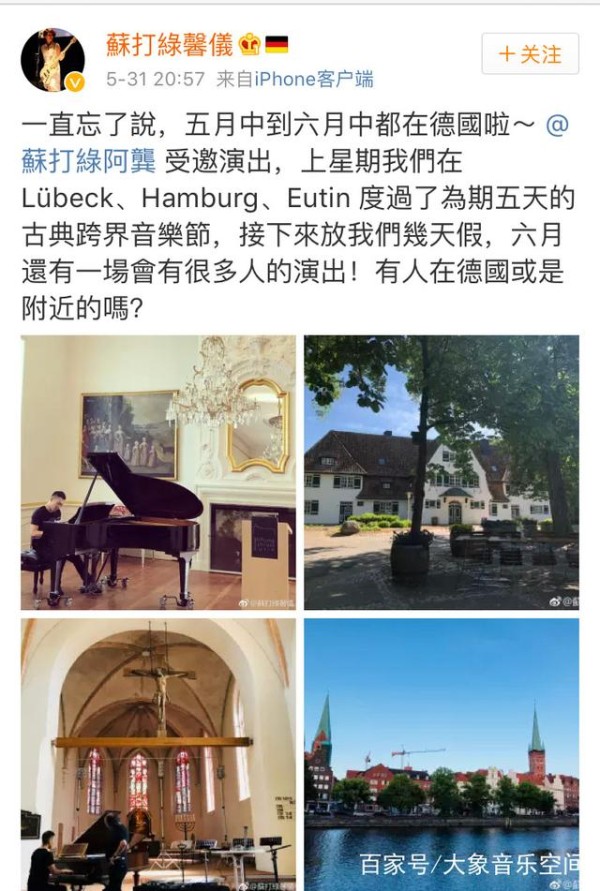600x891 pixels.
Task: Follow 蘇打綠馨儀 with the 关注 button
Action: point(529,54)
